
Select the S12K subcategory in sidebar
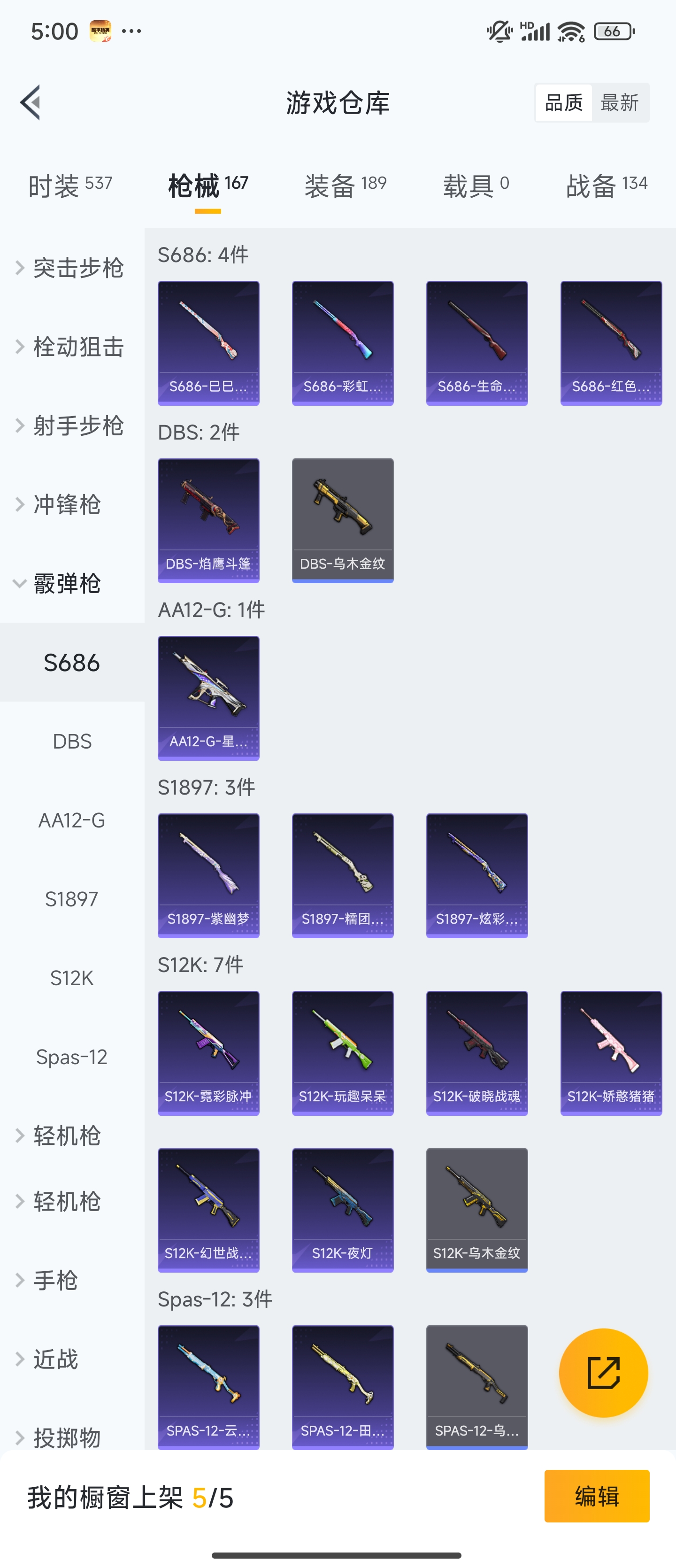pos(72,978)
